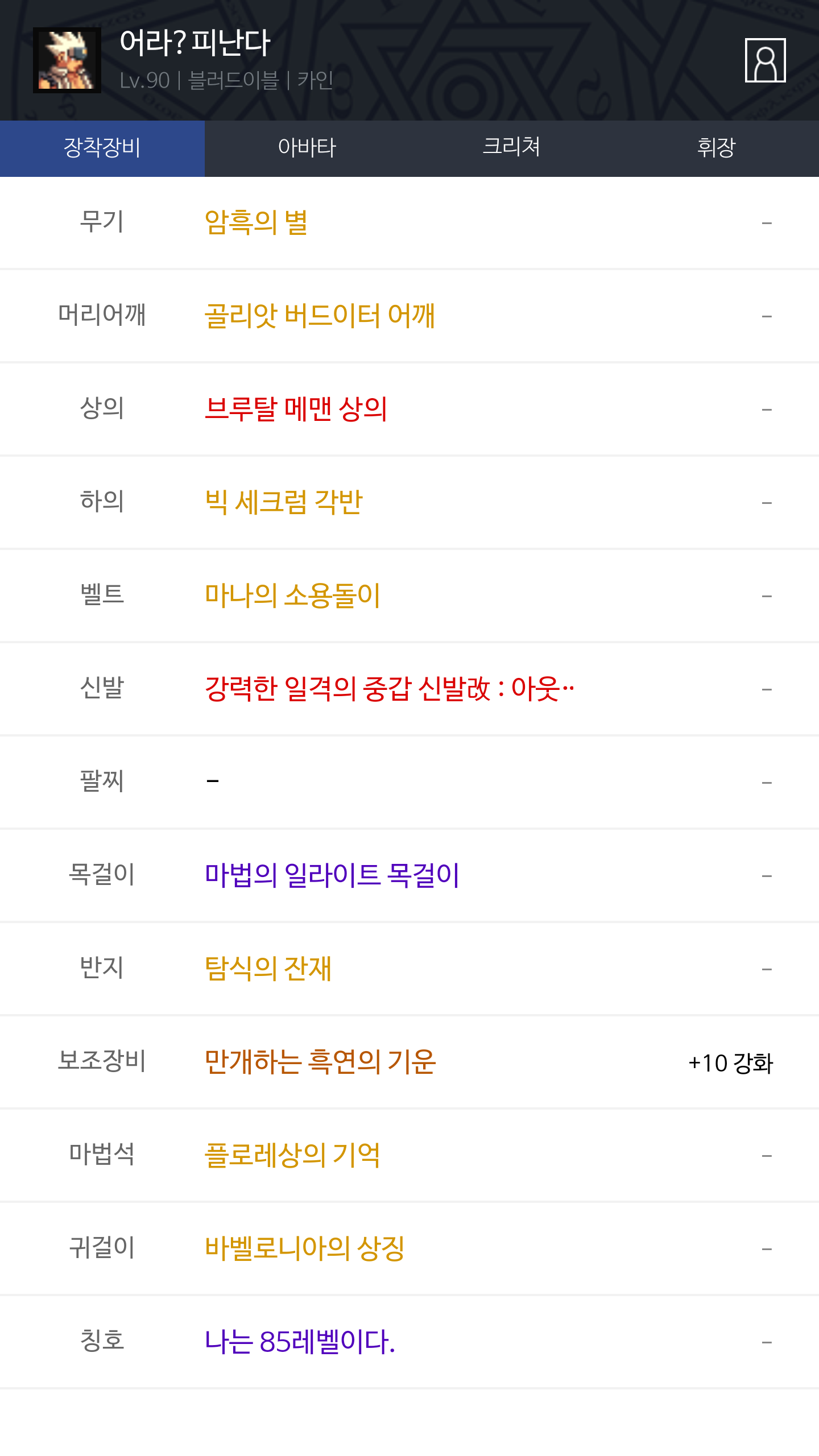Viewport: 819px width, 1456px height.
Task: Select ring item 탐식의 잔재
Action: coord(268,969)
